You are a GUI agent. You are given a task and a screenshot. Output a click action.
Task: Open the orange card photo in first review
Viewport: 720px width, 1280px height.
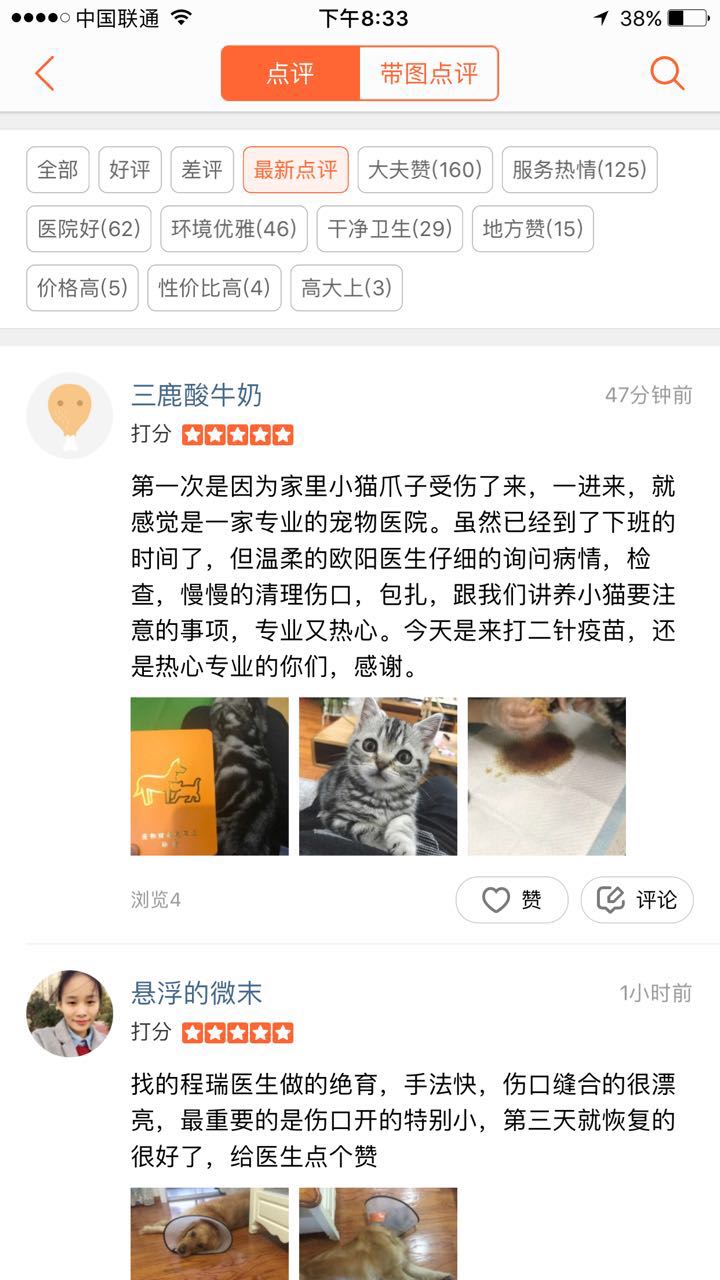point(209,776)
